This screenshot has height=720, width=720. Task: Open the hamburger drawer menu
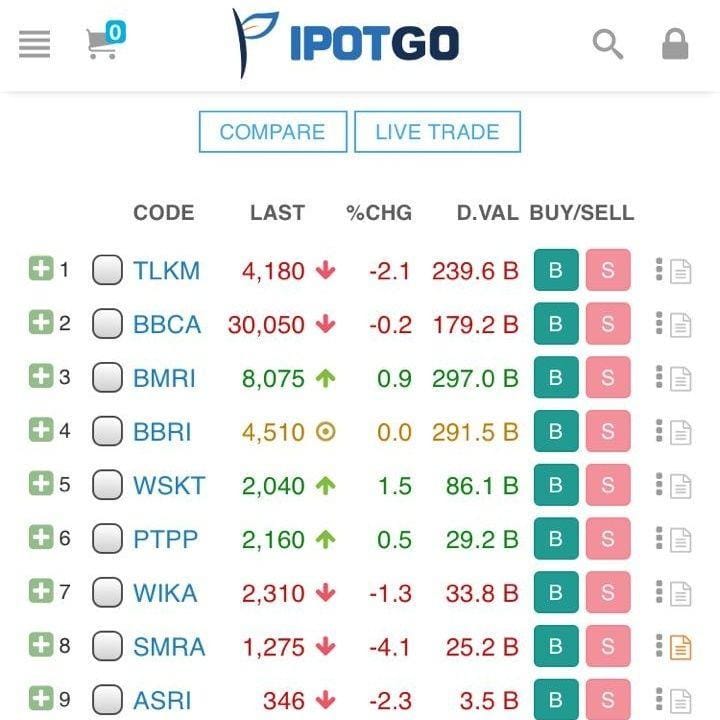[34, 44]
